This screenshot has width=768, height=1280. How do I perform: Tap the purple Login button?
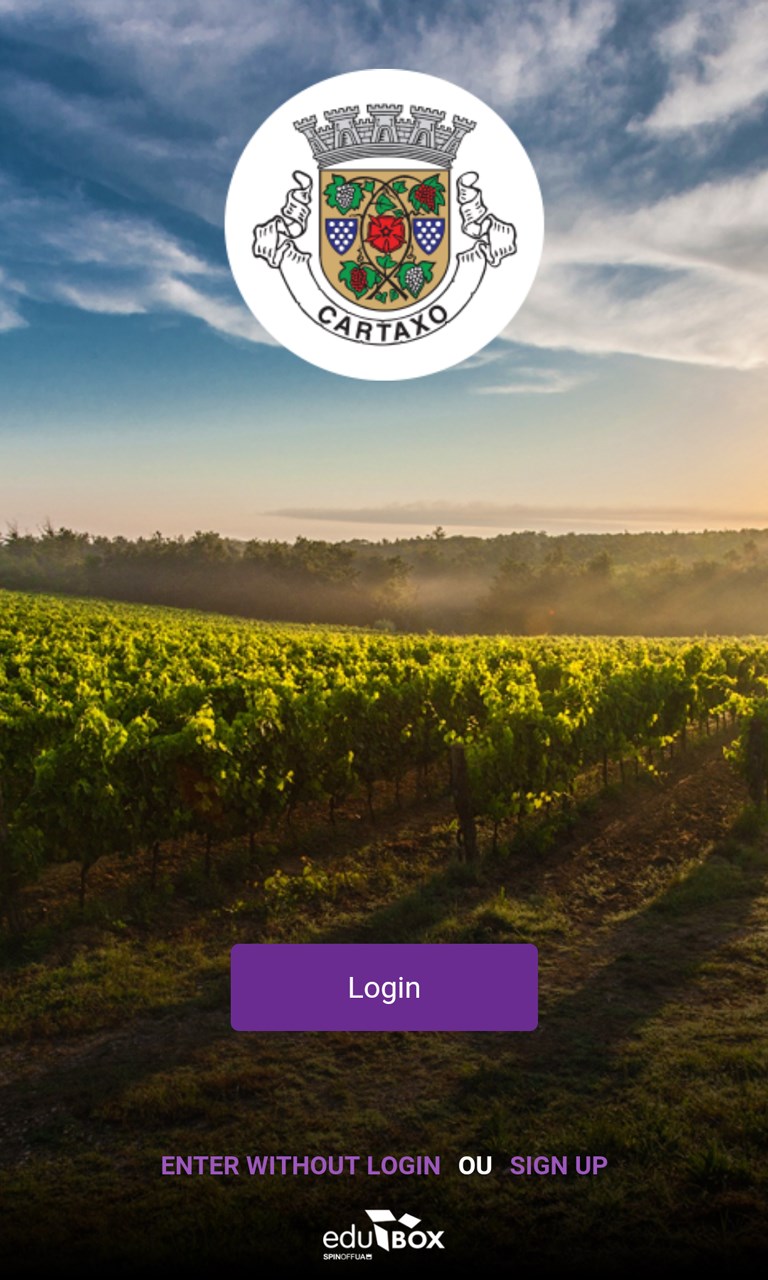pos(384,987)
